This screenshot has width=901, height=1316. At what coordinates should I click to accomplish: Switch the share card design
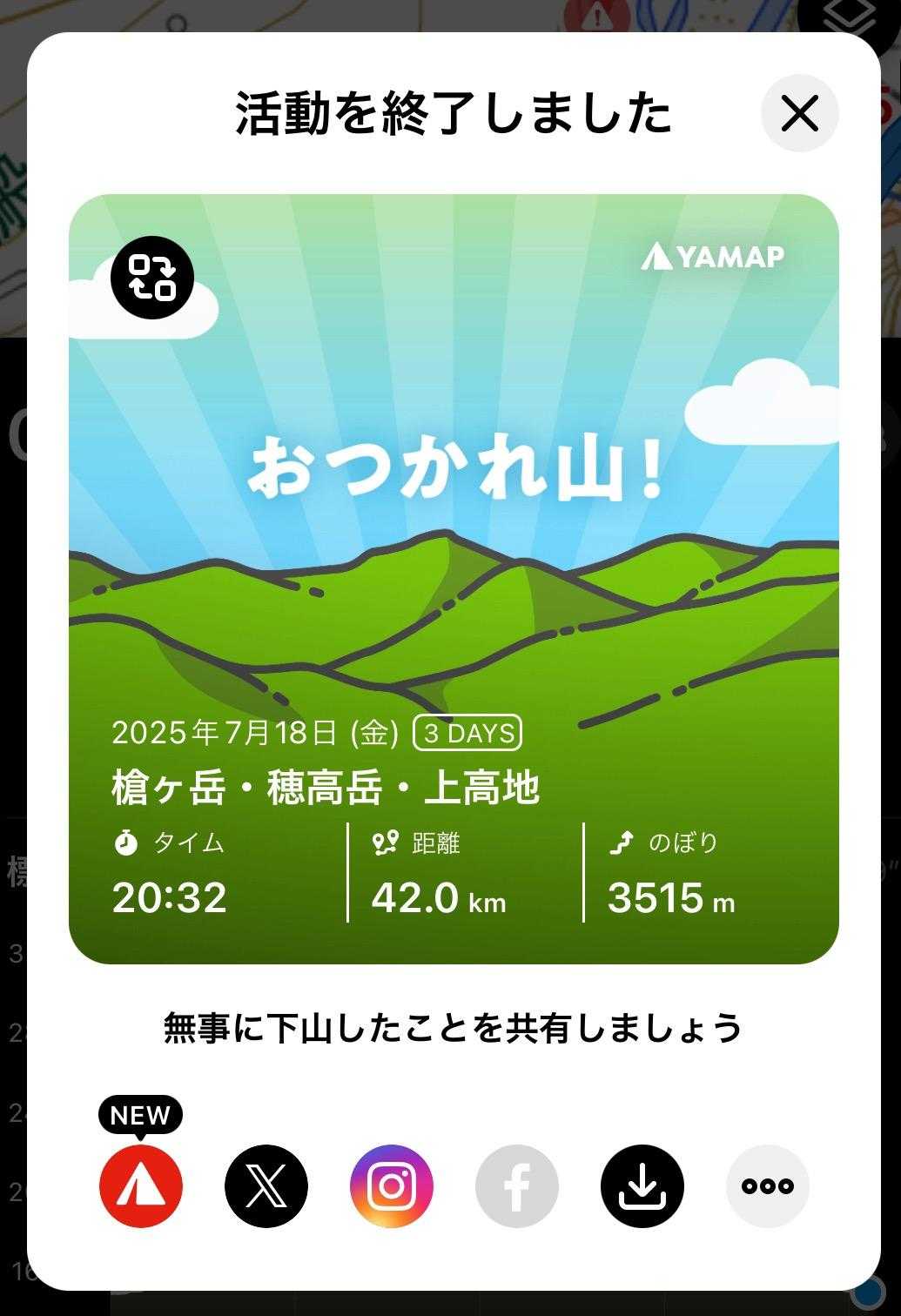[152, 277]
